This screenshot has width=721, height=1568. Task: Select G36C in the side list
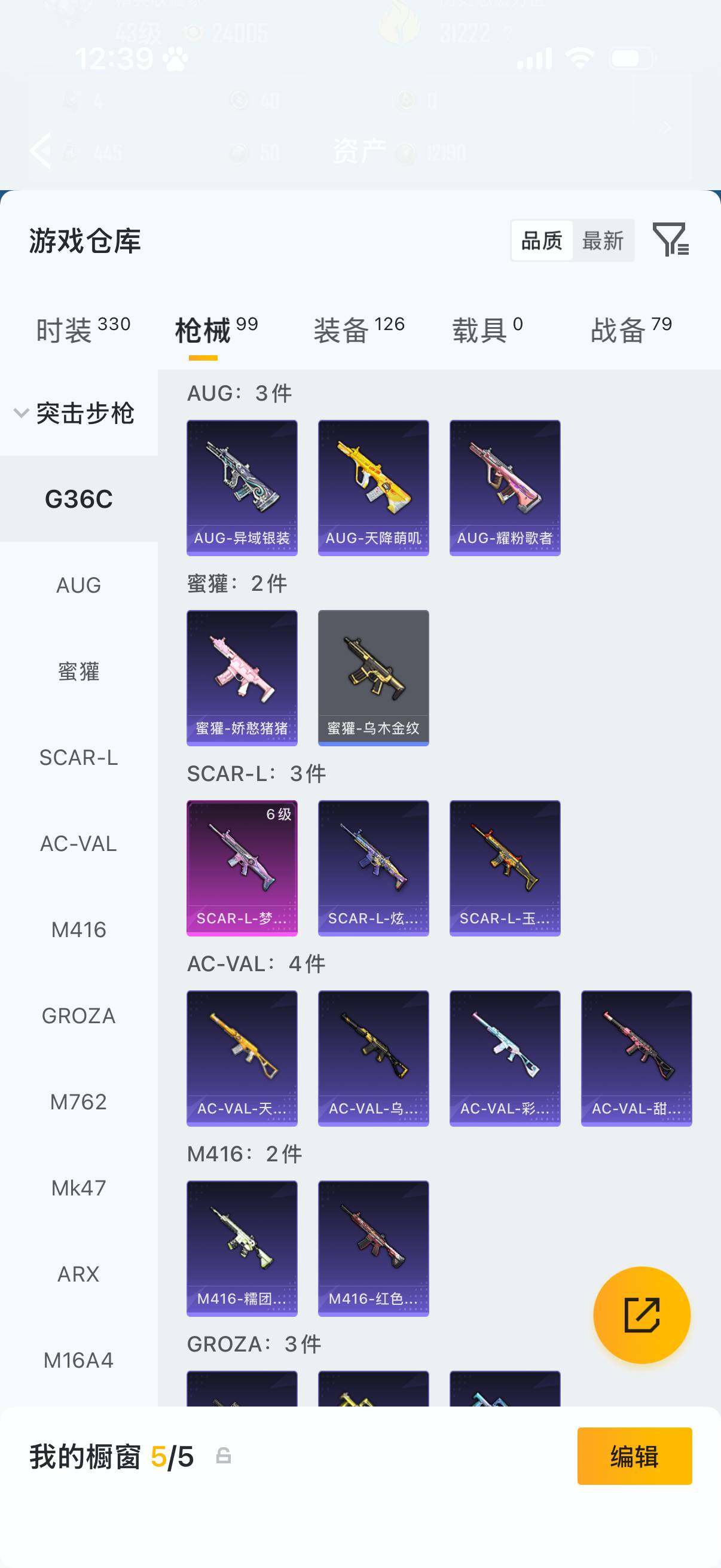click(78, 499)
